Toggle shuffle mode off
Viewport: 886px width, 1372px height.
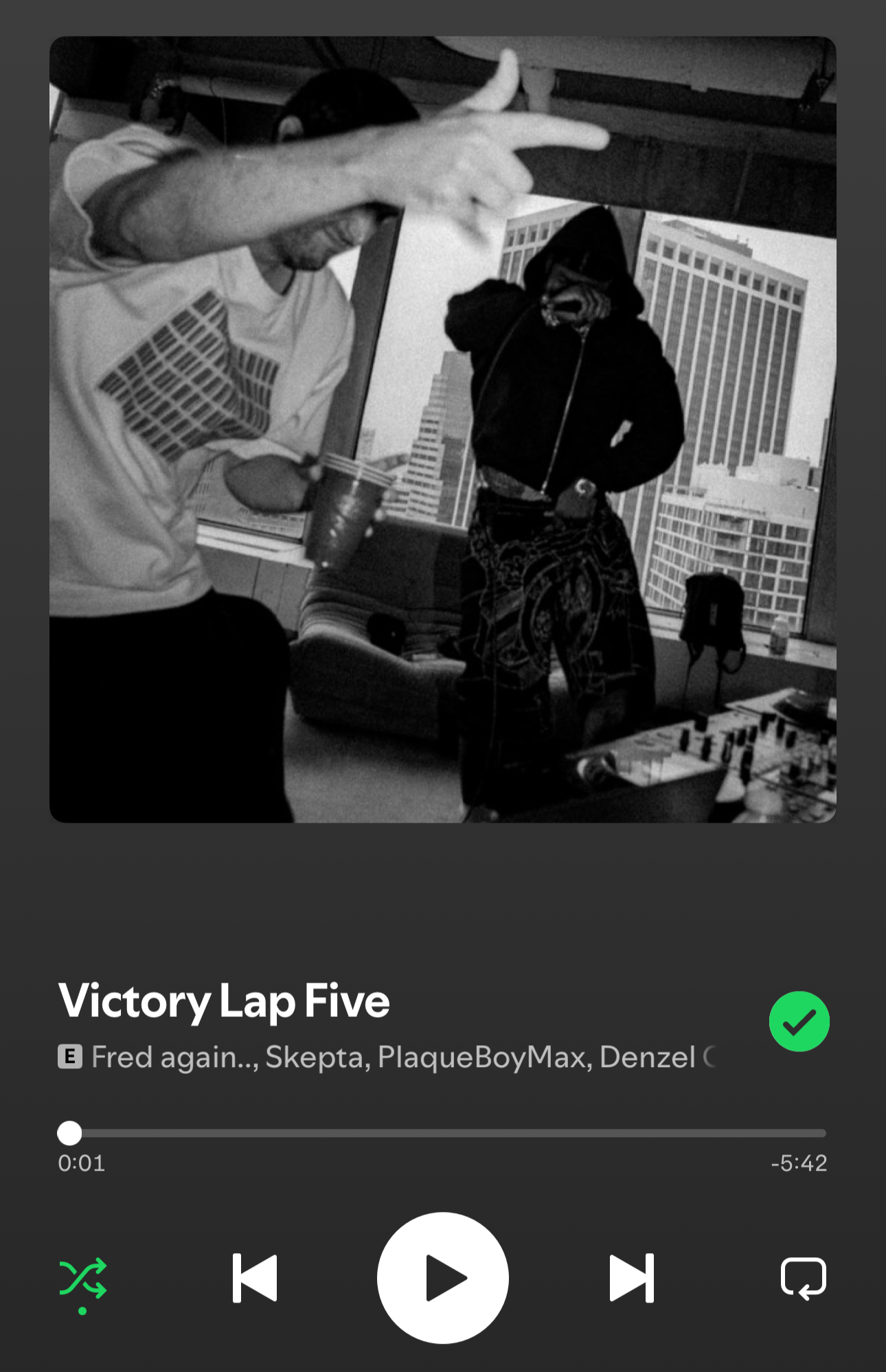pos(83,1278)
